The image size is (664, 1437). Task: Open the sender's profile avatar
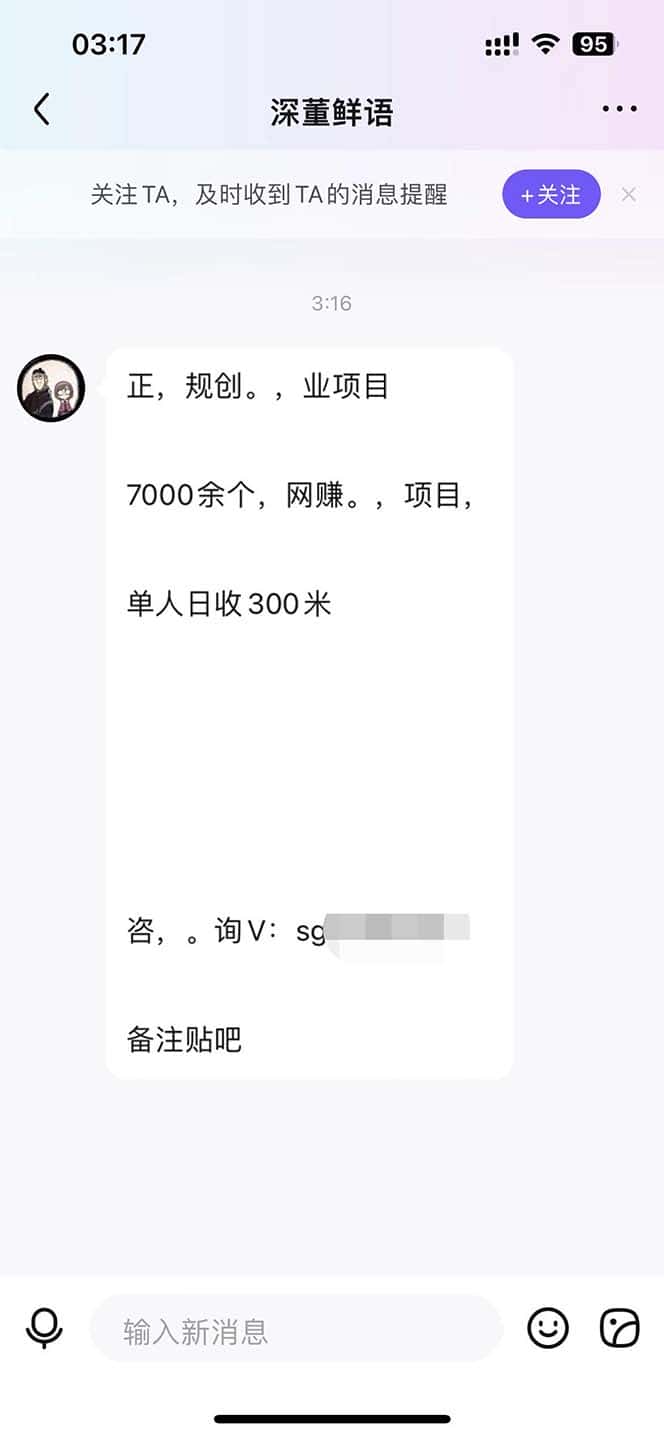click(51, 387)
